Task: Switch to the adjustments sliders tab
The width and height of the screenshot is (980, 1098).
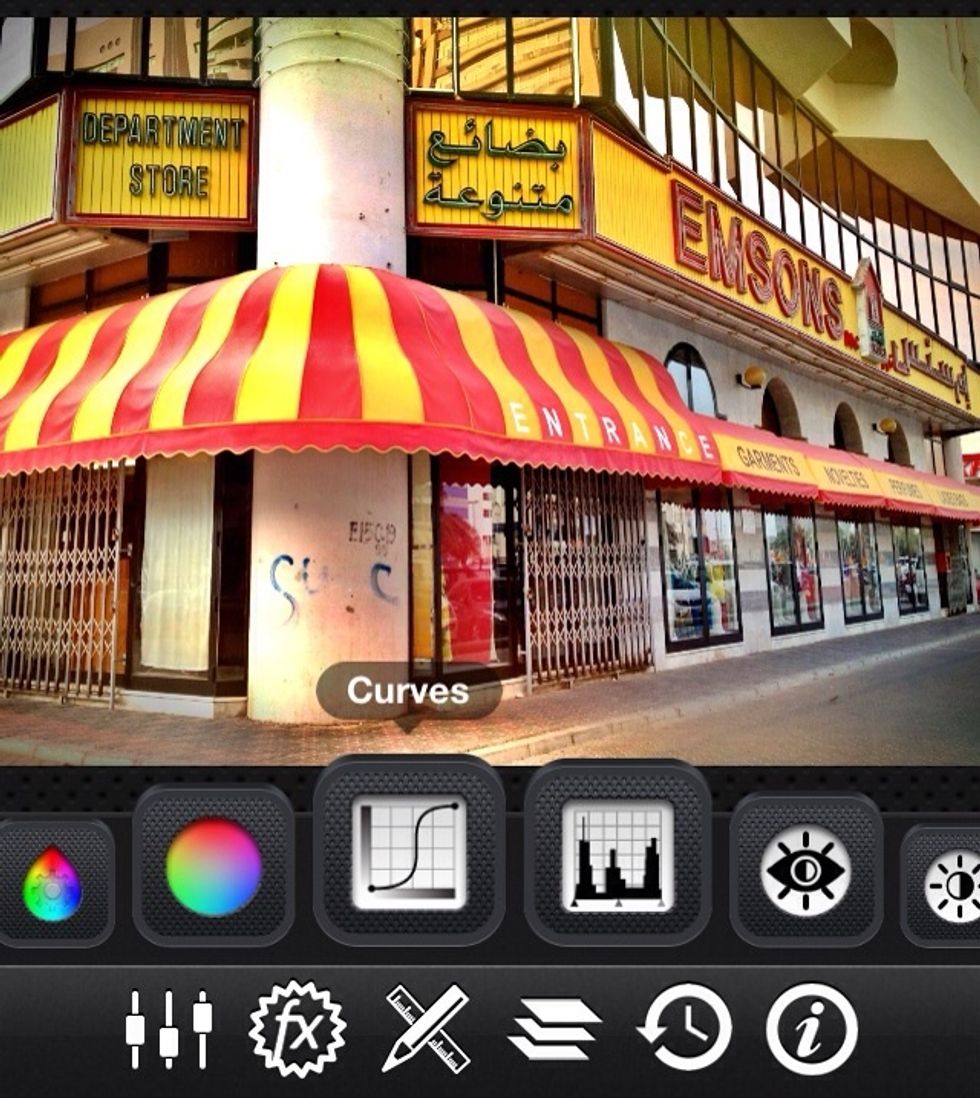Action: click(x=168, y=1029)
